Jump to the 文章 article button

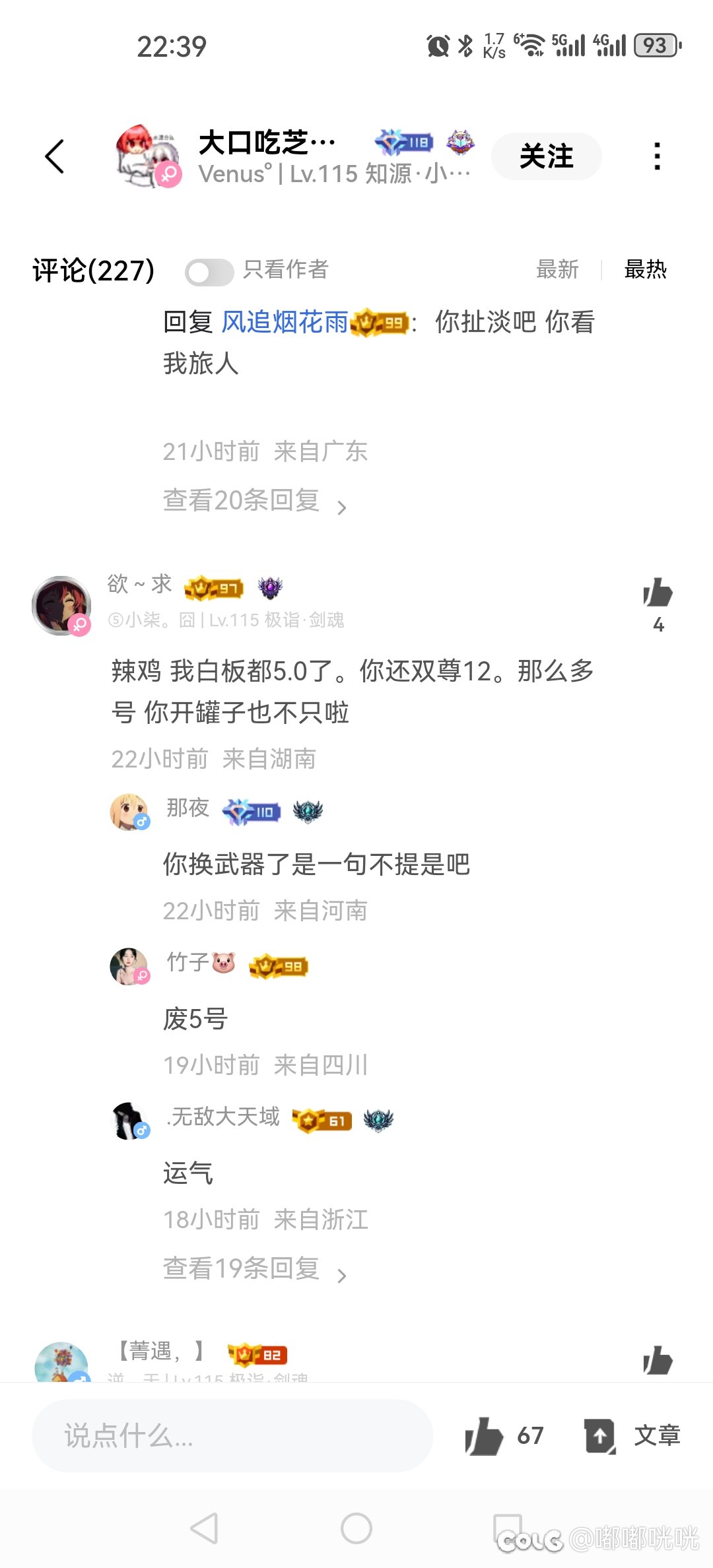632,1436
